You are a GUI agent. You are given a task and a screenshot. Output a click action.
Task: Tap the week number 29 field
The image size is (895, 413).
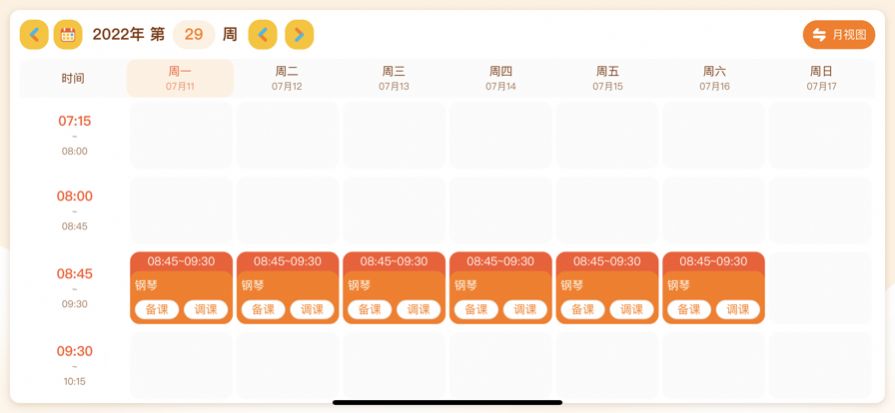click(194, 35)
